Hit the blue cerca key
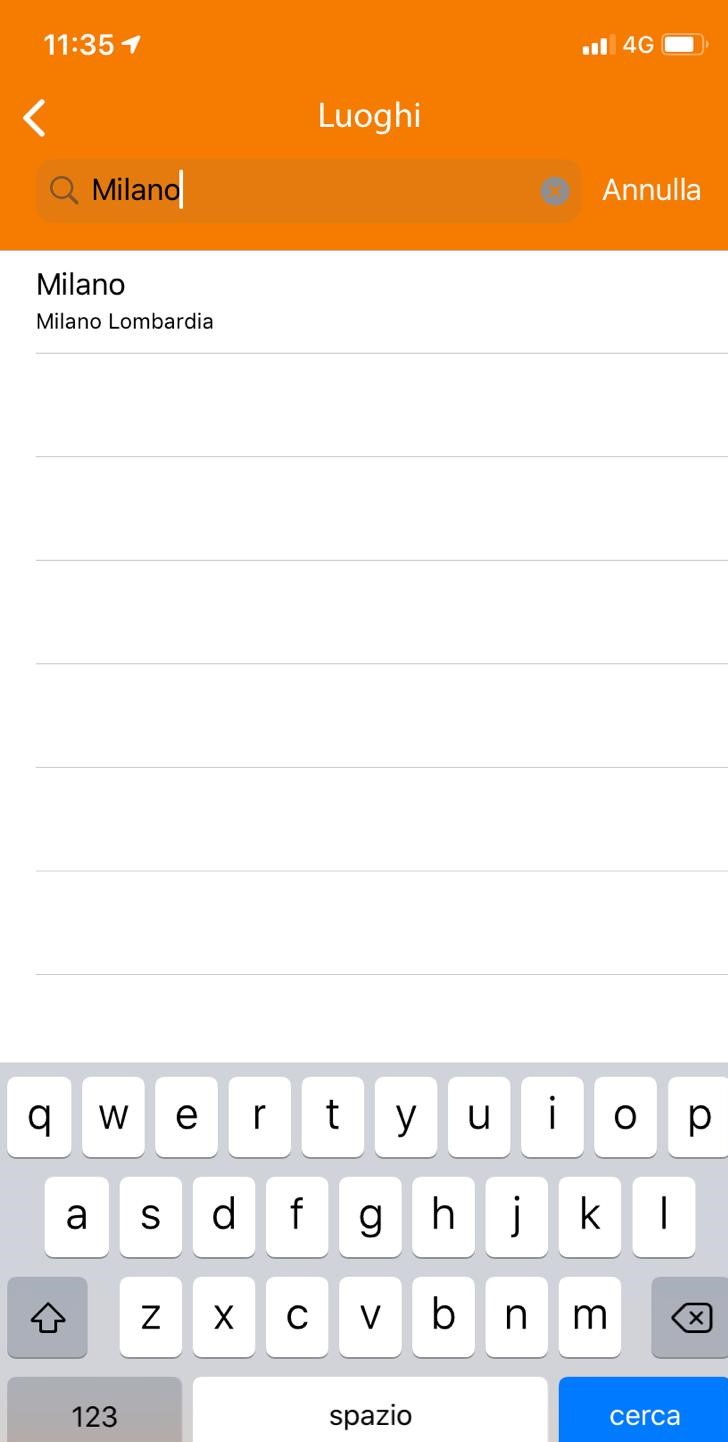 643,1410
